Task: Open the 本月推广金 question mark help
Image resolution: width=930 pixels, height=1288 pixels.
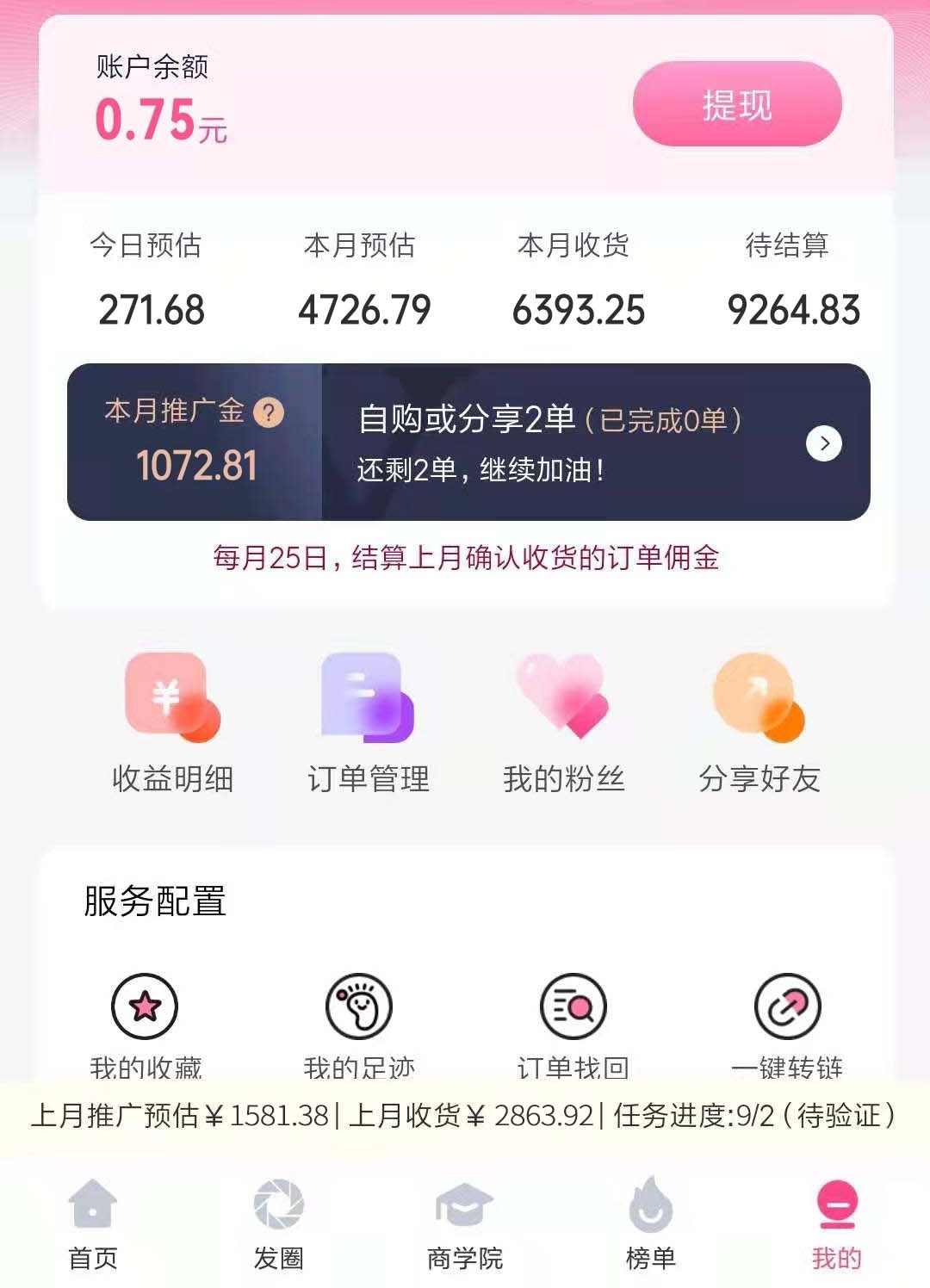Action: click(x=269, y=412)
